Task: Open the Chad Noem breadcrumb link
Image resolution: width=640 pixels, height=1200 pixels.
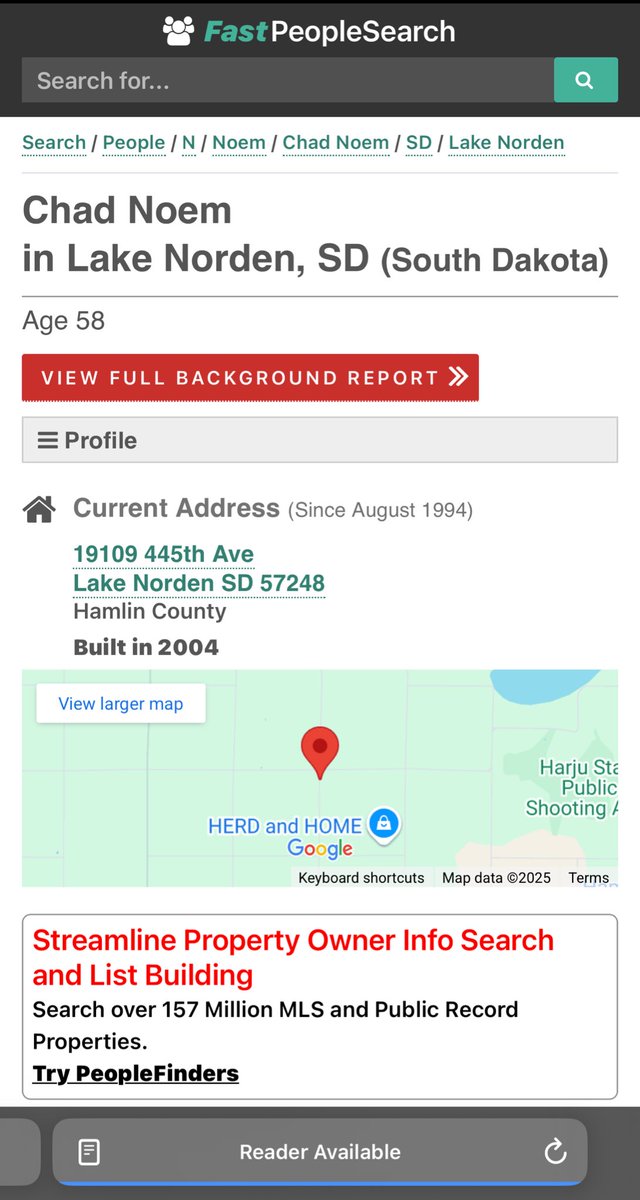Action: pyautogui.click(x=336, y=142)
